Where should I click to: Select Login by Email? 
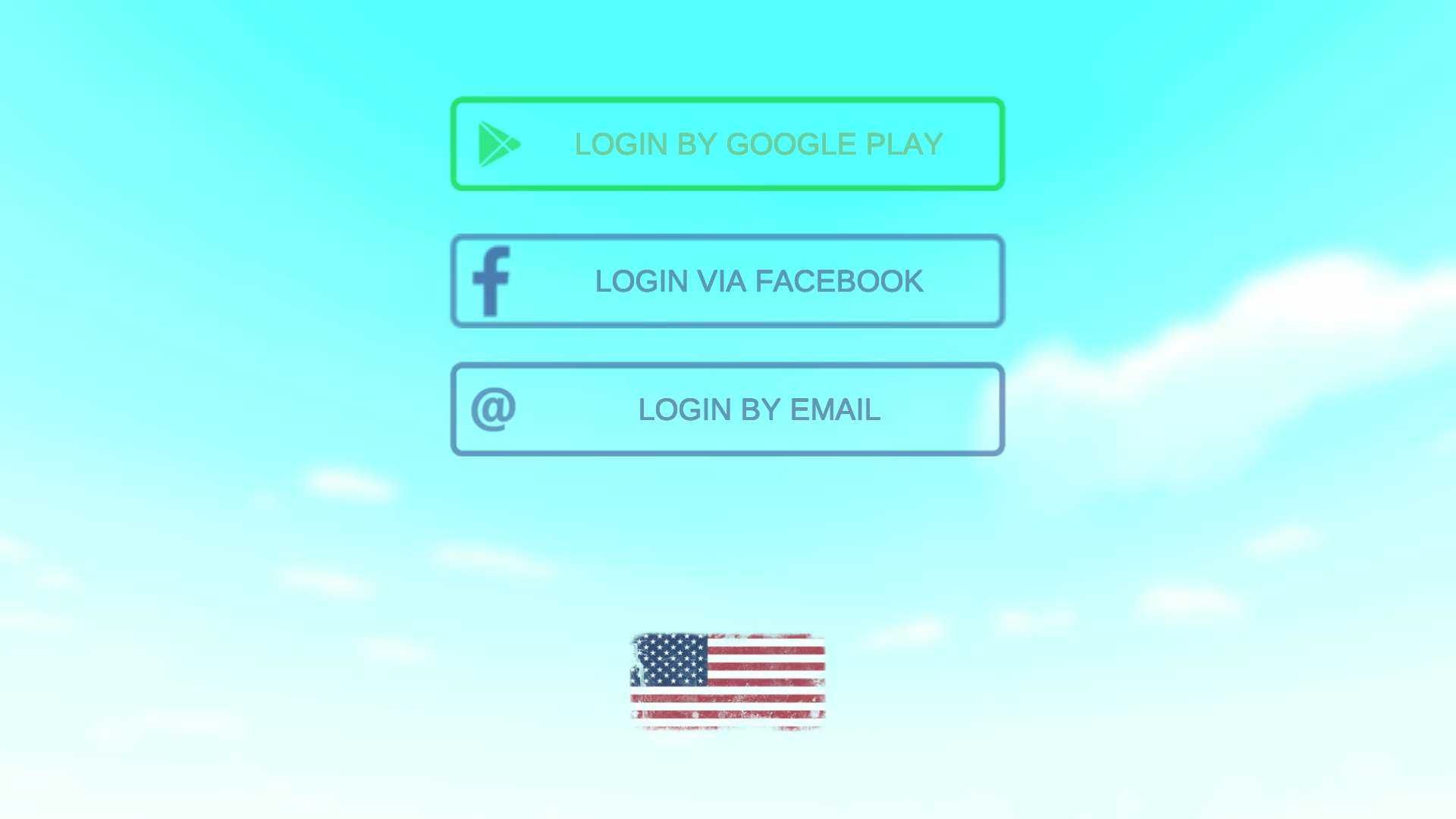[x=728, y=409]
